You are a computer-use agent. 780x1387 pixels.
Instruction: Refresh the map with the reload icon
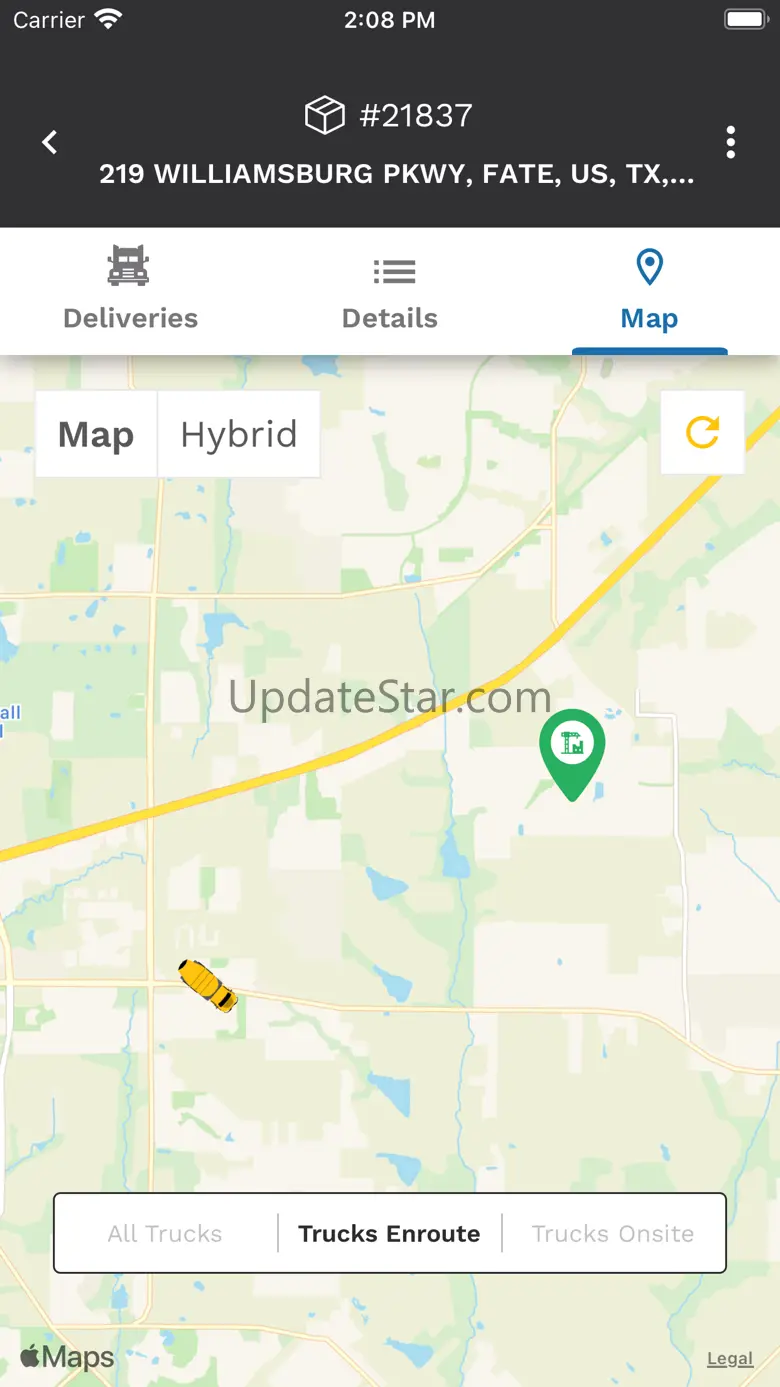coord(702,432)
